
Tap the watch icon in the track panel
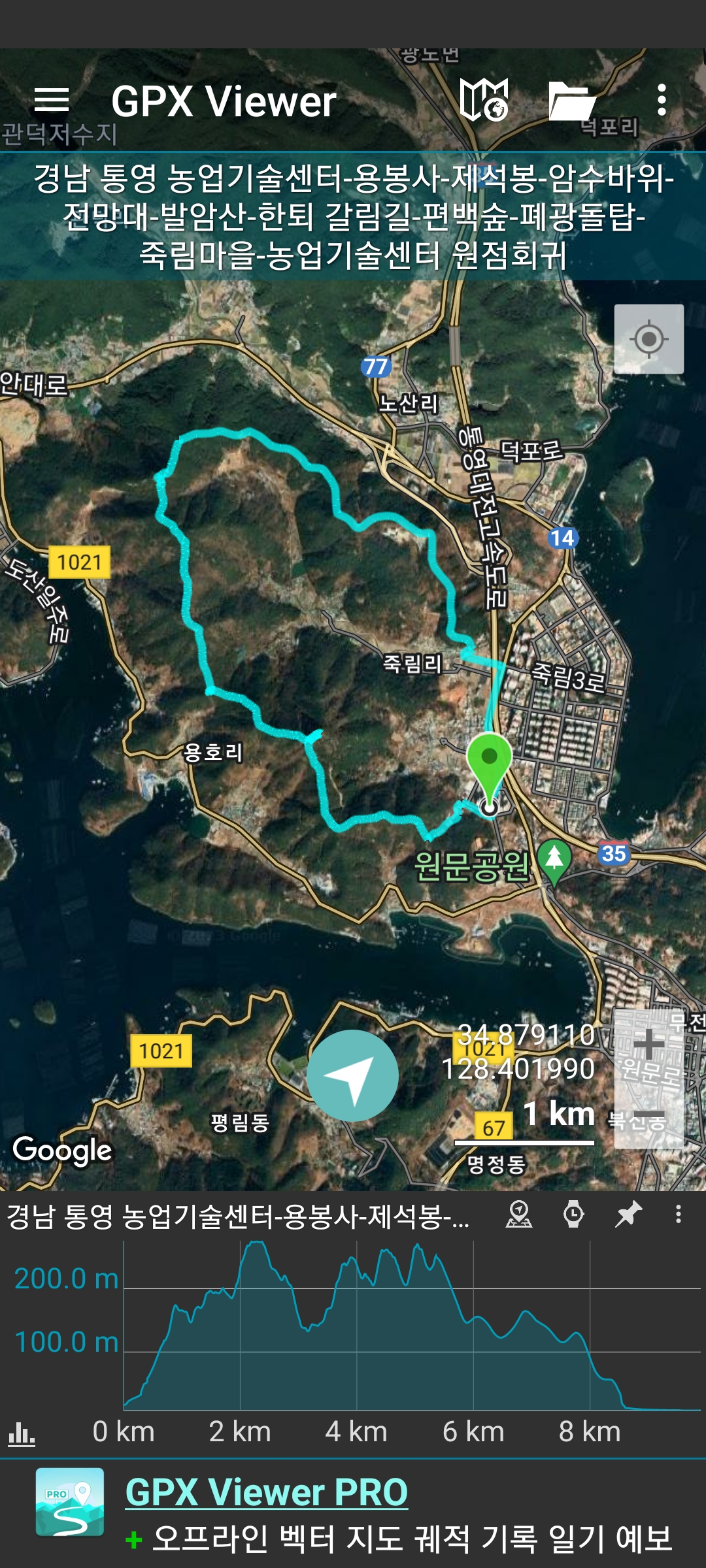(573, 1215)
